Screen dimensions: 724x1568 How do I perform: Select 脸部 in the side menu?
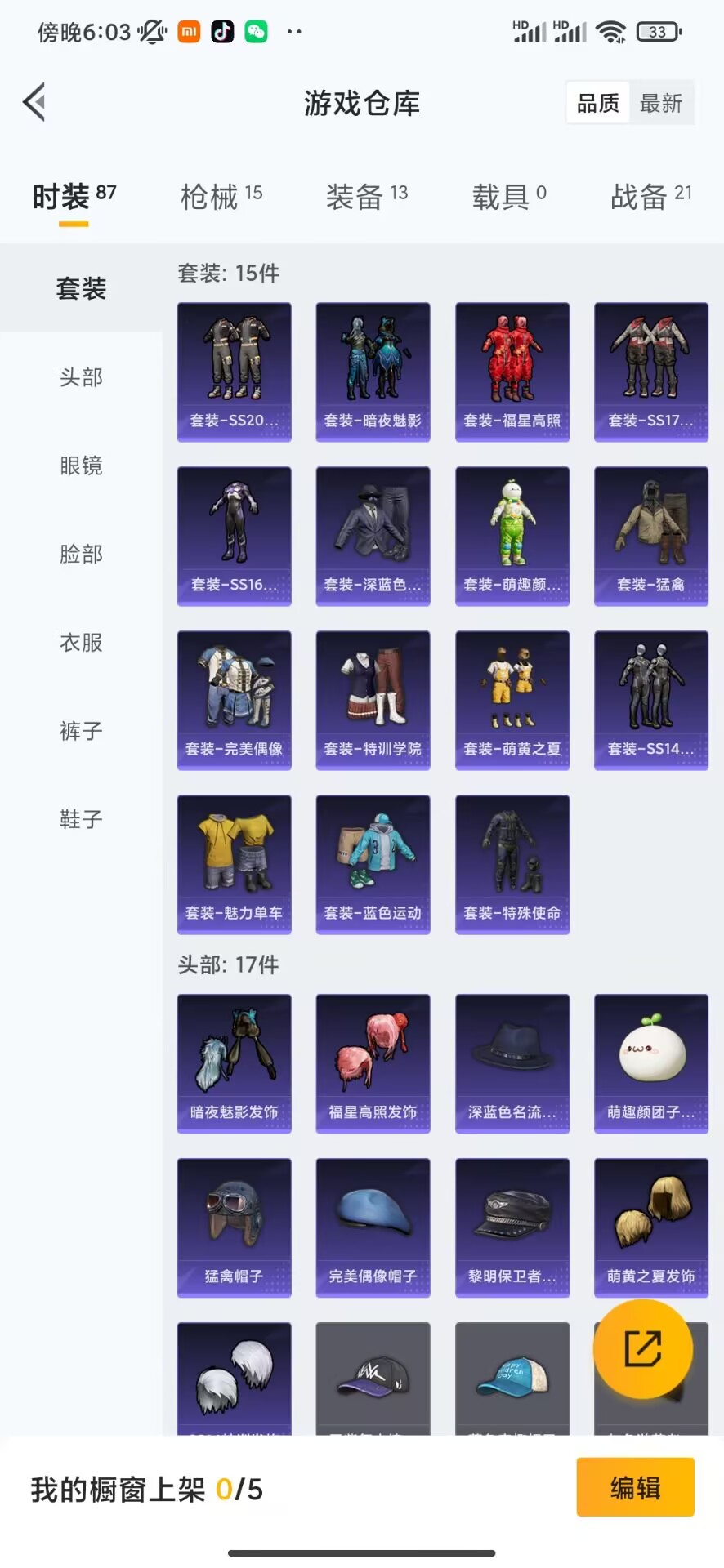click(x=81, y=554)
